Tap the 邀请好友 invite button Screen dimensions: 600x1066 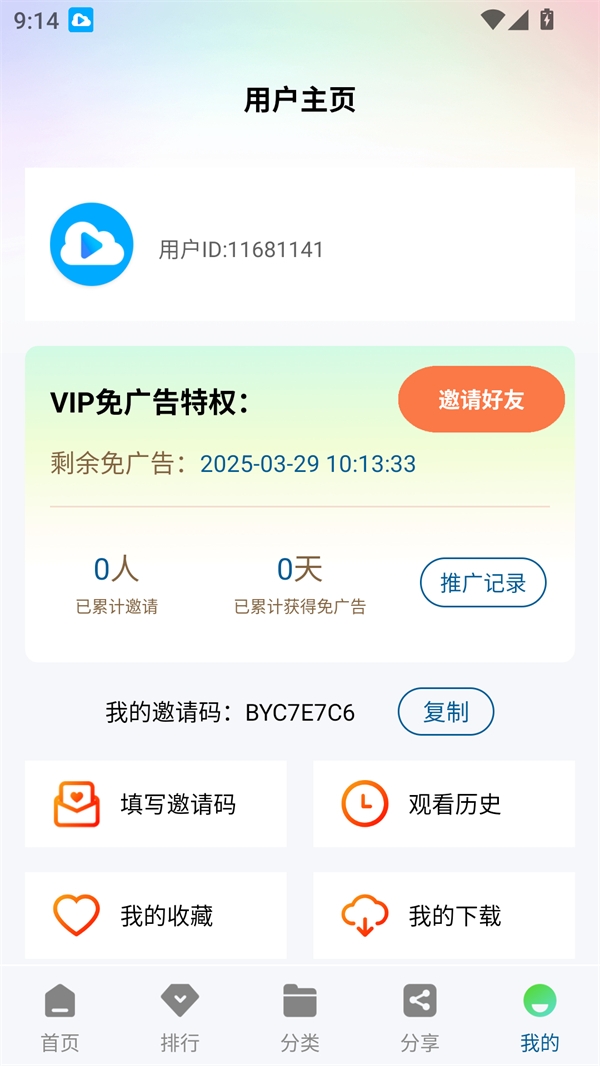coord(481,400)
